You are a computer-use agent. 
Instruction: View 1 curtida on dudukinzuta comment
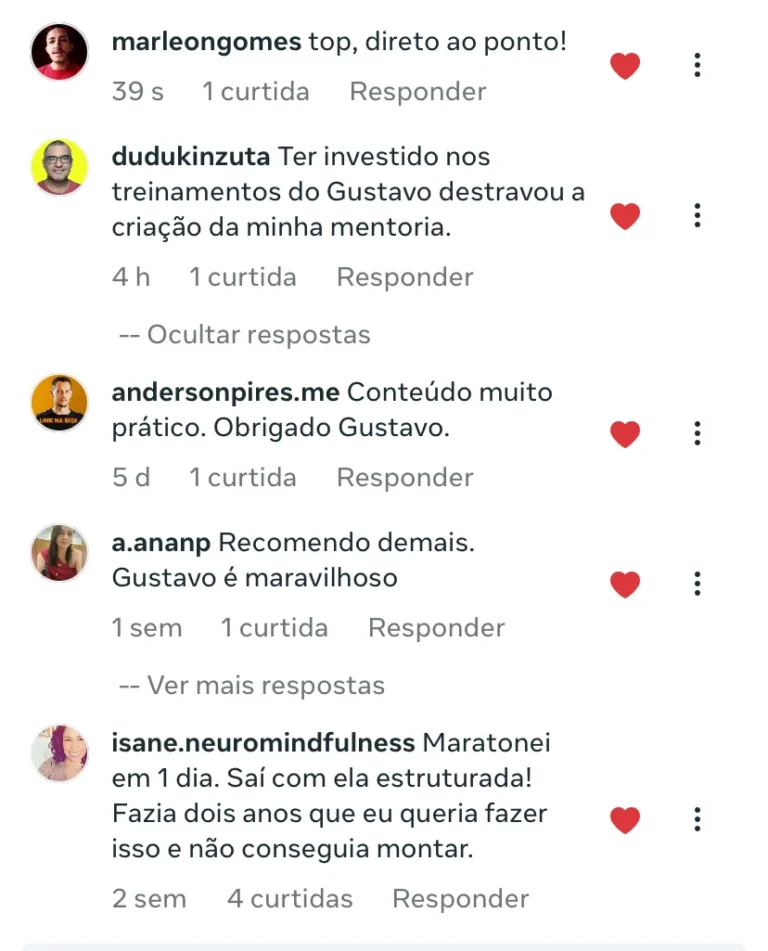coord(243,277)
